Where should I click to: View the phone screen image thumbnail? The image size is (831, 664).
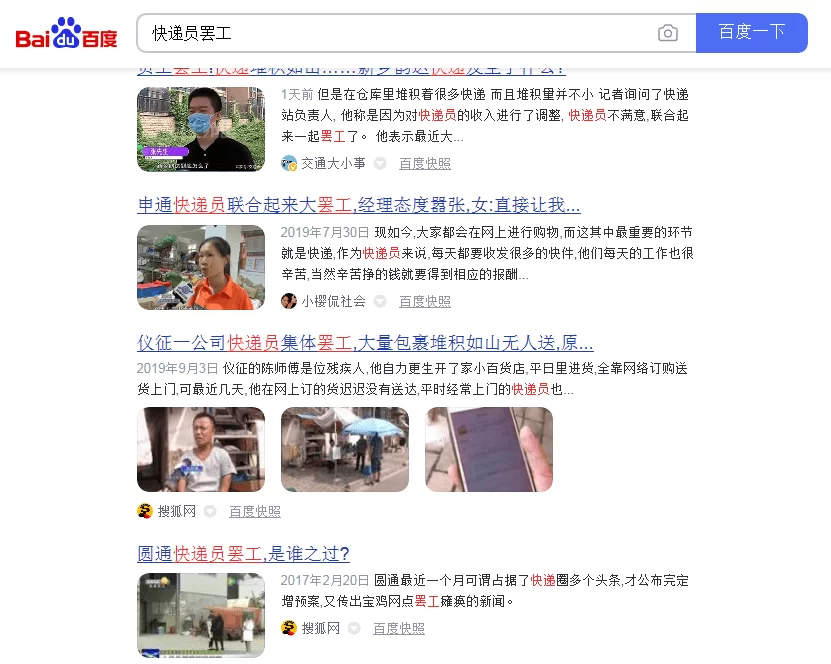[x=489, y=449]
